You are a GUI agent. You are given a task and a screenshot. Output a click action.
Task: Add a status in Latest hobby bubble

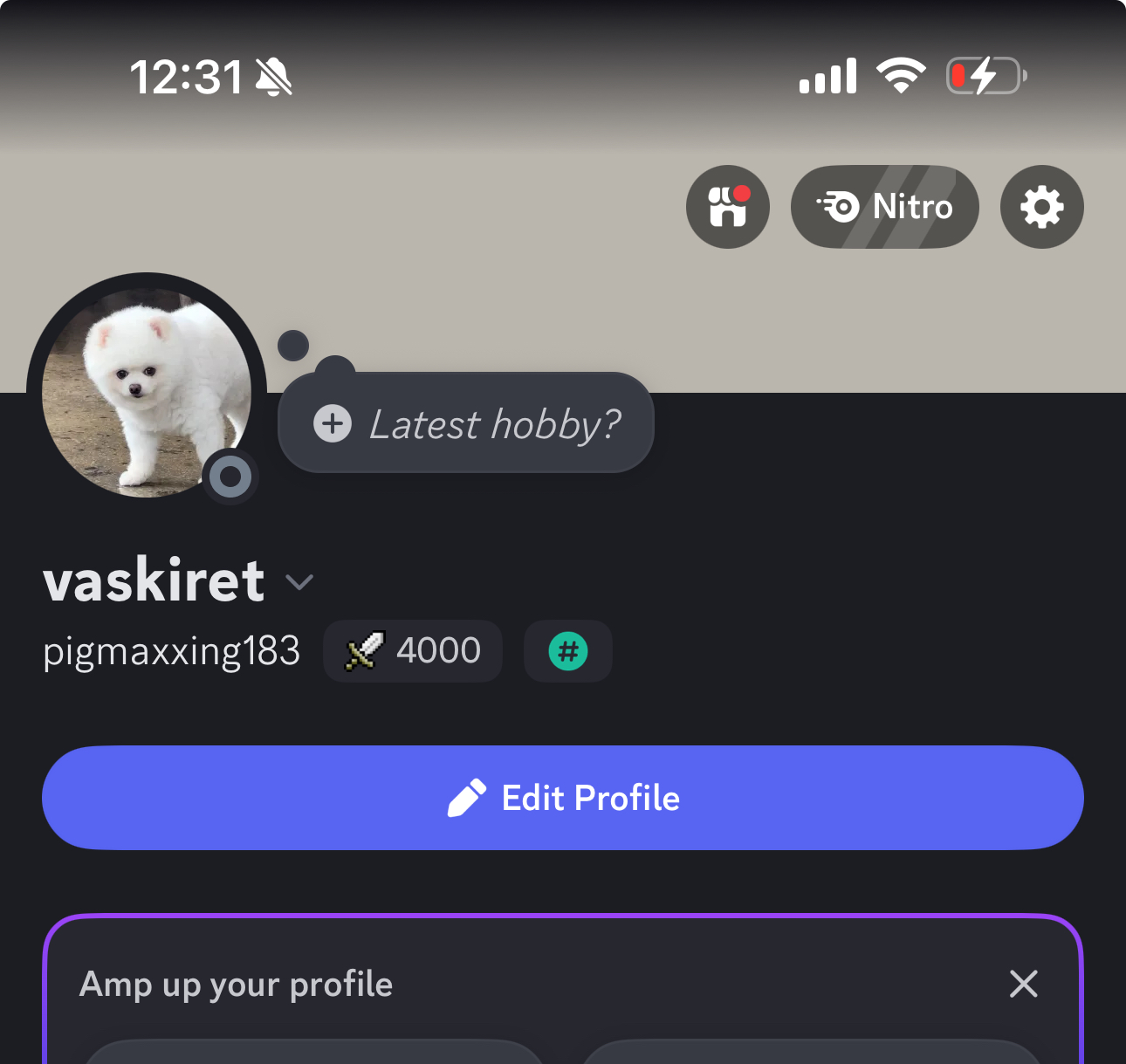(466, 424)
